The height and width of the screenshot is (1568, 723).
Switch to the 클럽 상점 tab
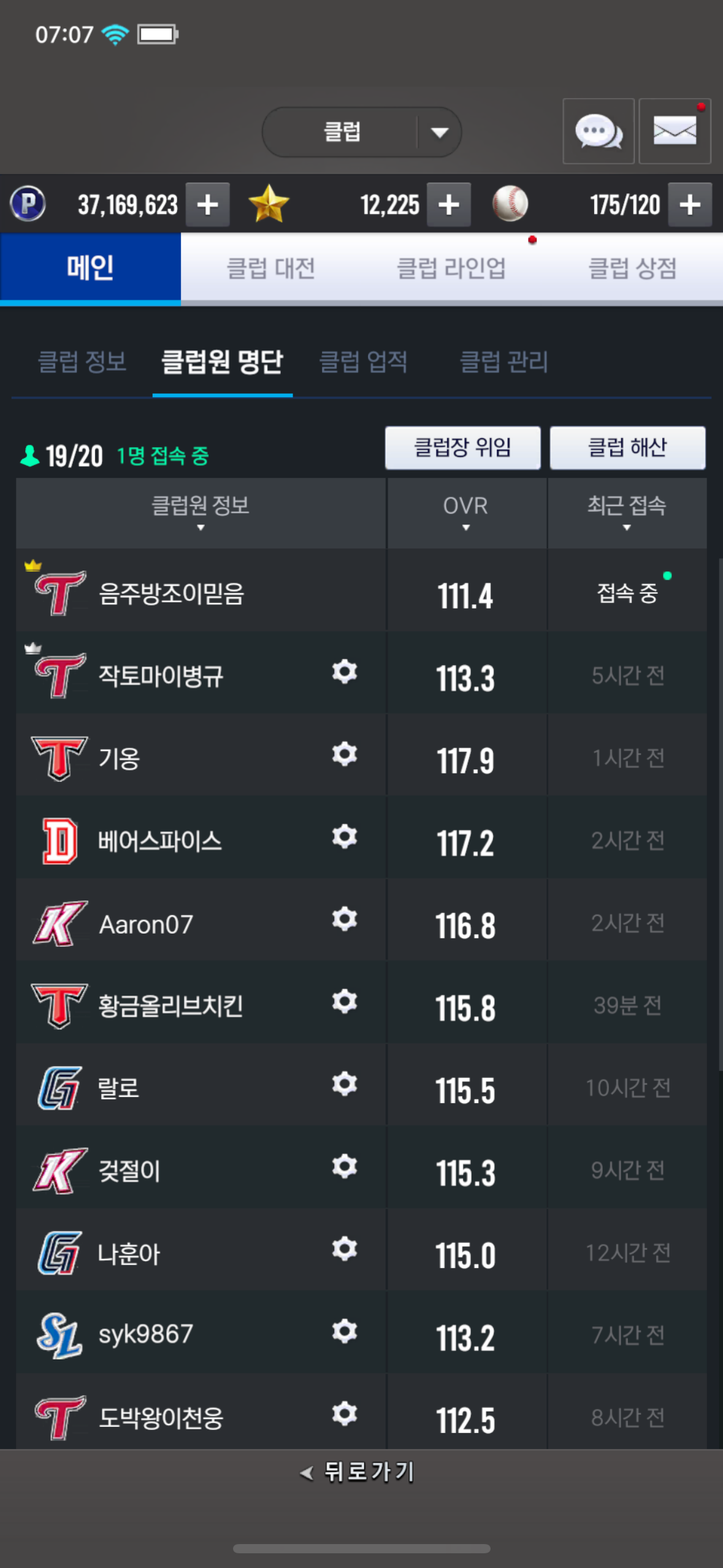[632, 268]
